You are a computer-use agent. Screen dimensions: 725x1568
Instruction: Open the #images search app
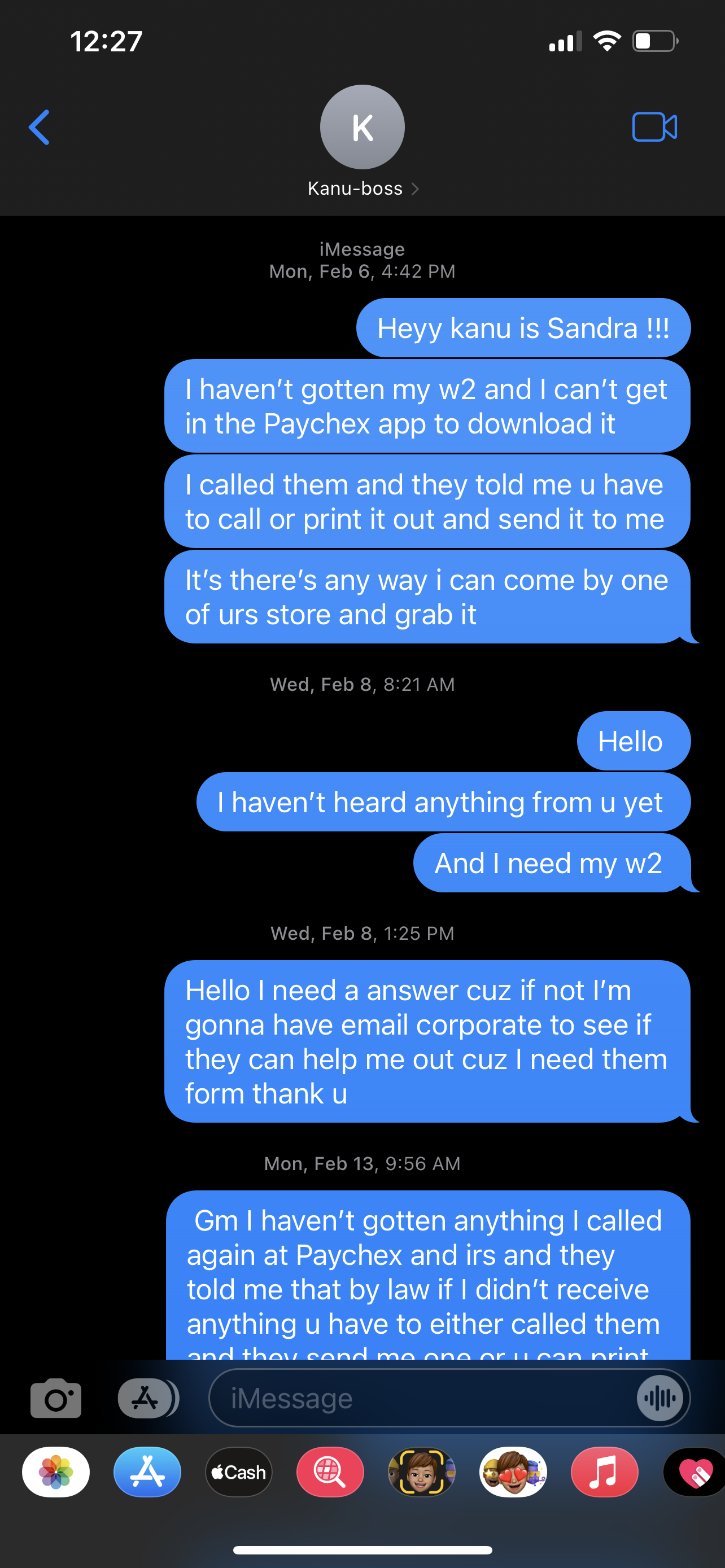tap(330, 1472)
